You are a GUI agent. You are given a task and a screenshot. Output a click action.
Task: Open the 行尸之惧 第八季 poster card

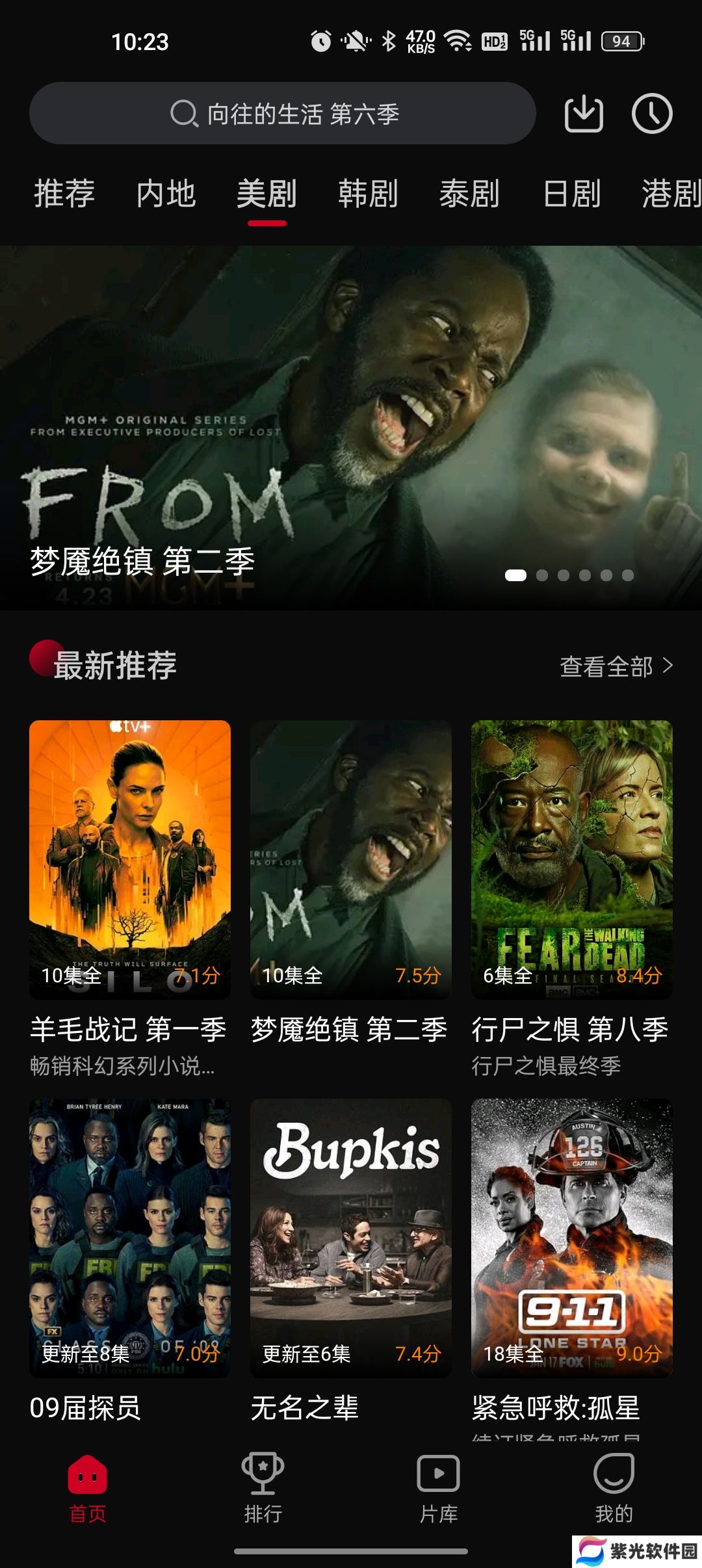(572, 859)
